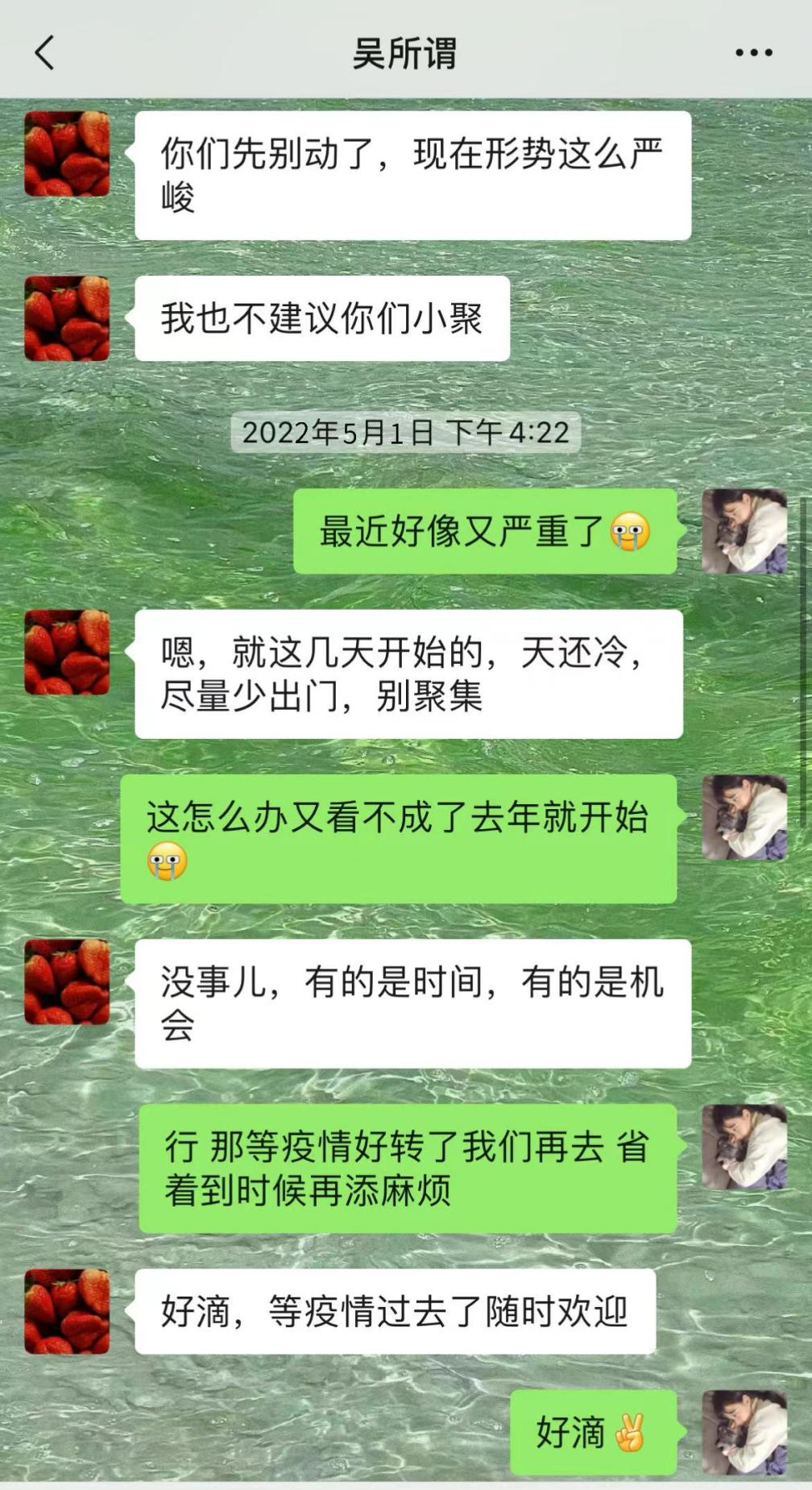Go back from the 吴所谓 chat
The height and width of the screenshot is (1490, 812).
click(44, 53)
